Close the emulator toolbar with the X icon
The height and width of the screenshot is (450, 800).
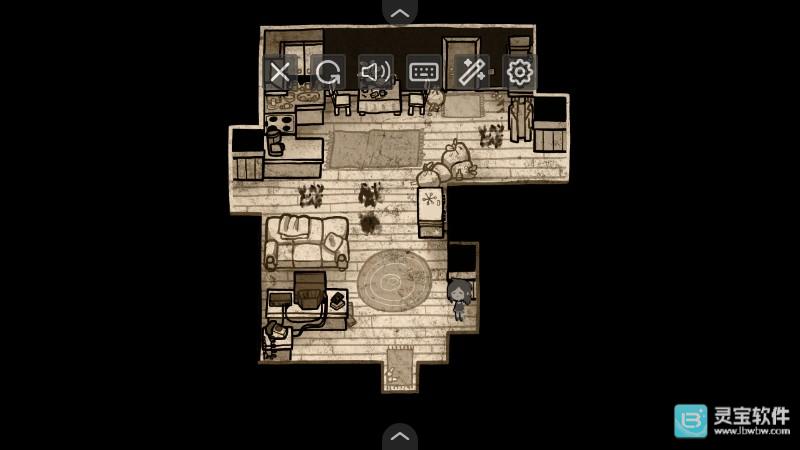pyautogui.click(x=280, y=72)
